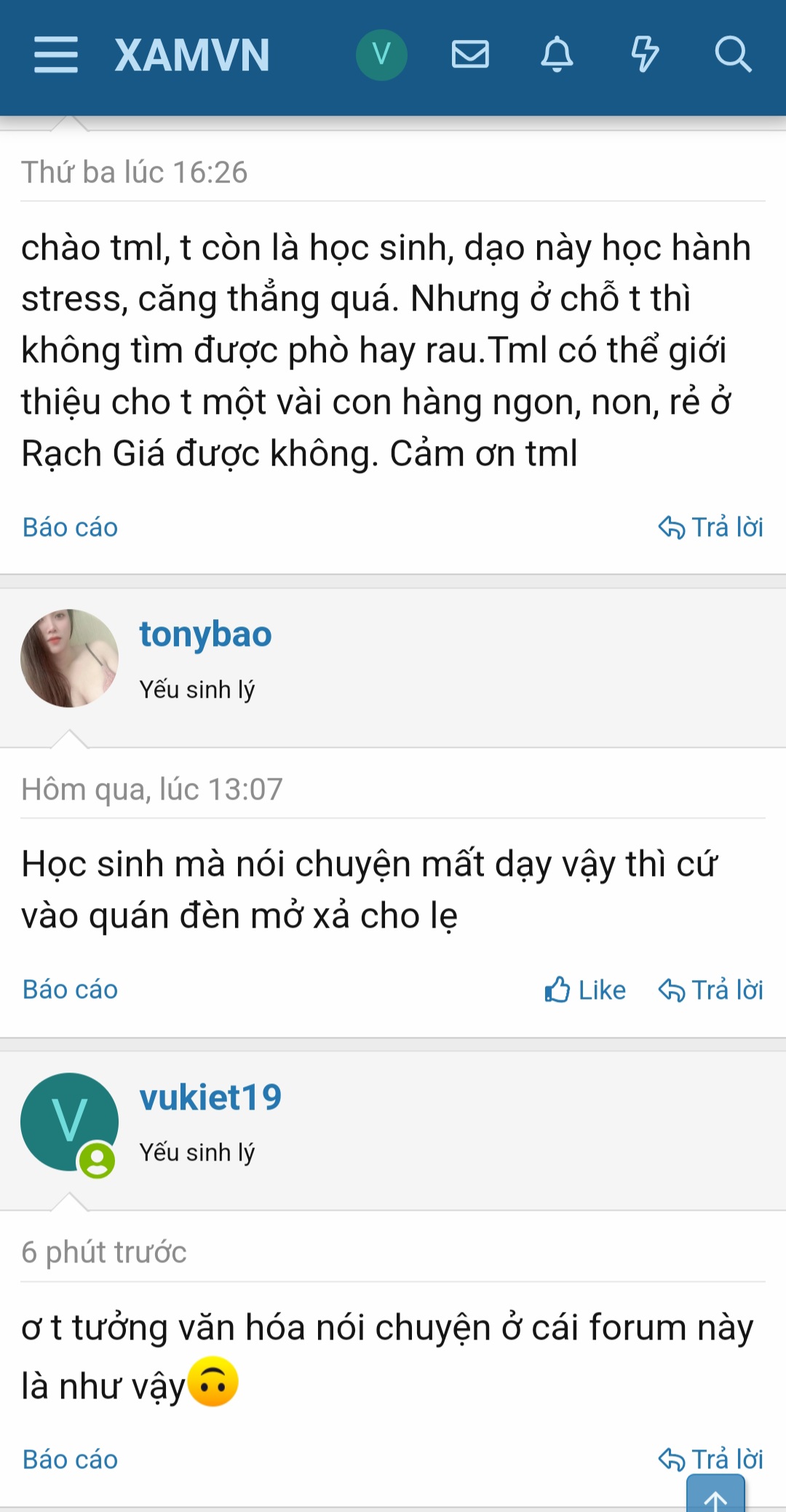Reply to the post from Thứ ba 16:26

[711, 528]
